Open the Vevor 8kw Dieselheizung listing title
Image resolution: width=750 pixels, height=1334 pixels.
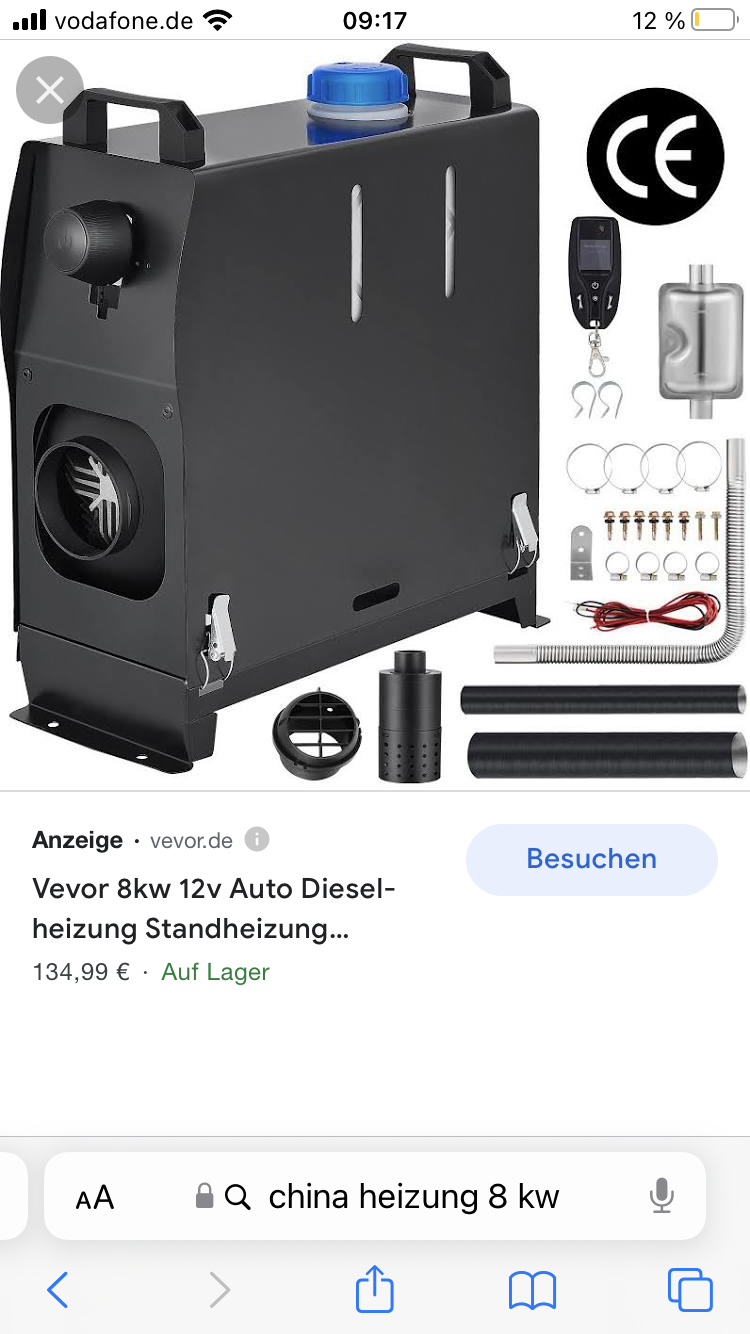point(214,908)
